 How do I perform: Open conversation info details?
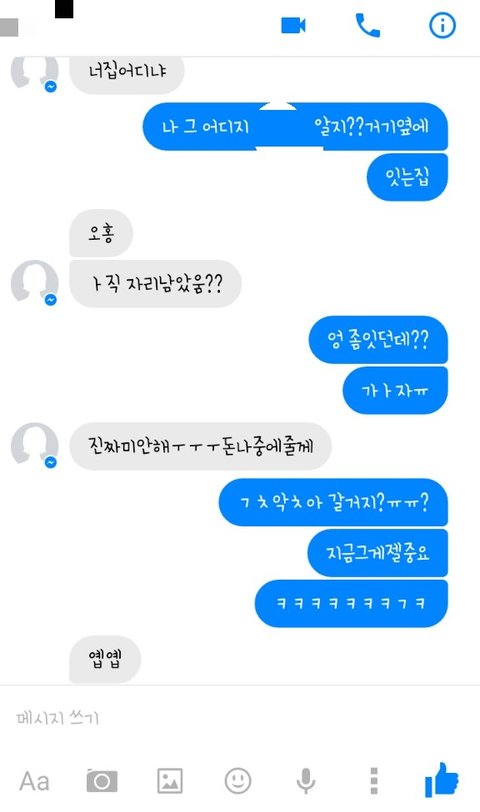pyautogui.click(x=442, y=25)
